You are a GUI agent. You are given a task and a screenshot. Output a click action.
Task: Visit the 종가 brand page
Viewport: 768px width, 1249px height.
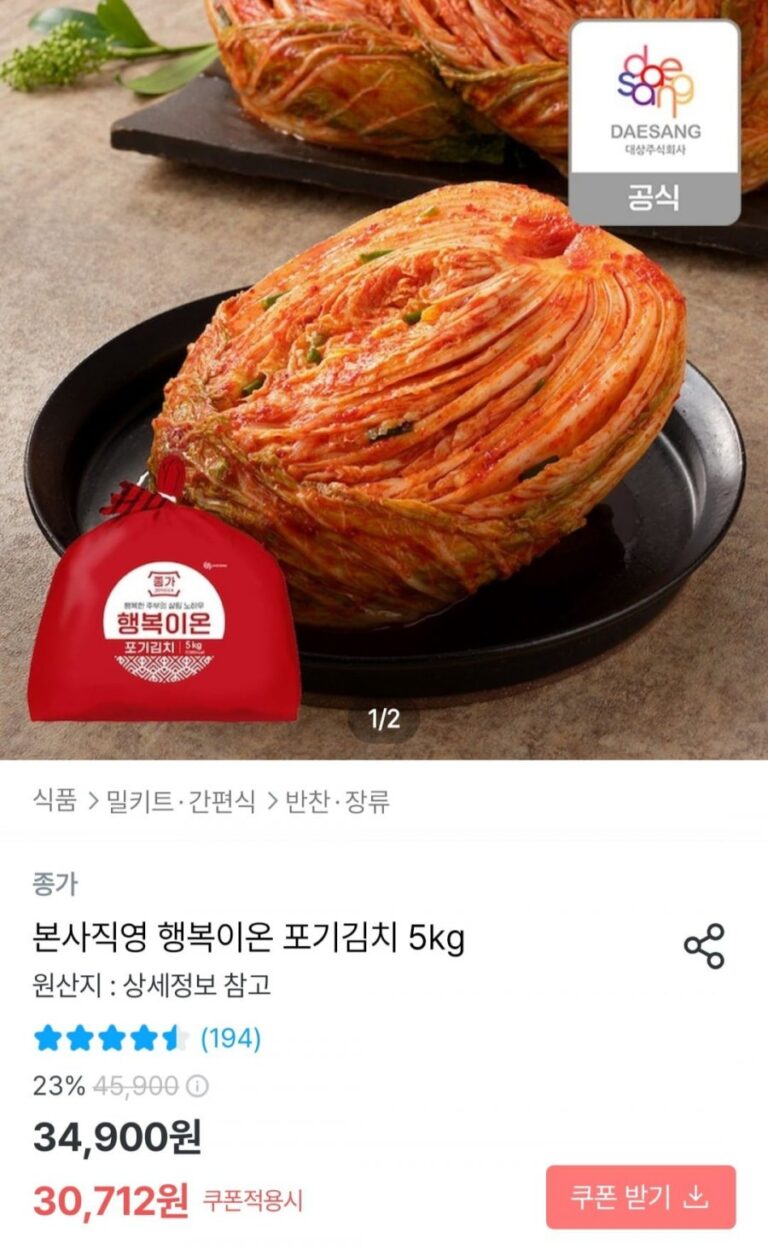[54, 884]
